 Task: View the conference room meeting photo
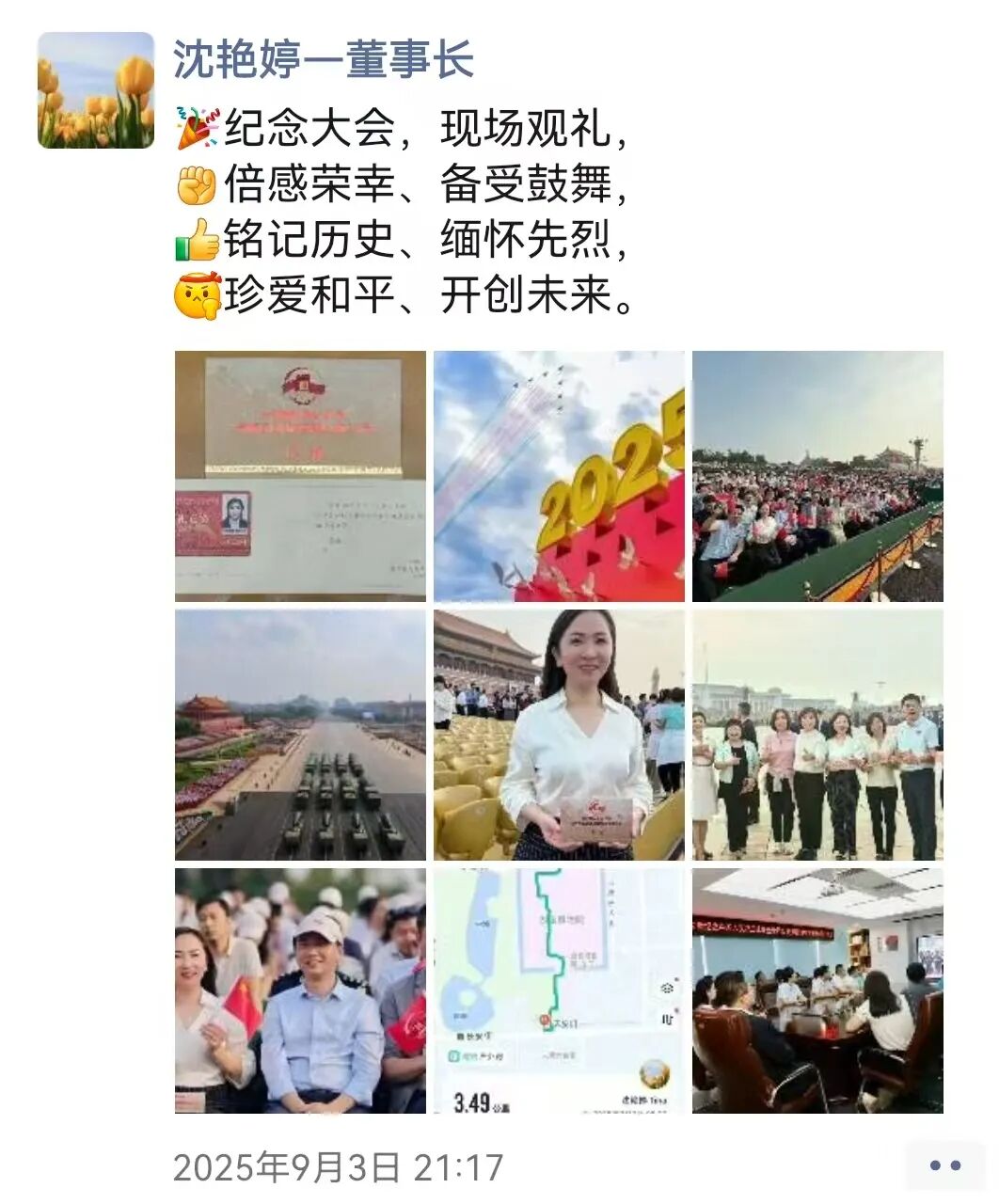pyautogui.click(x=817, y=990)
